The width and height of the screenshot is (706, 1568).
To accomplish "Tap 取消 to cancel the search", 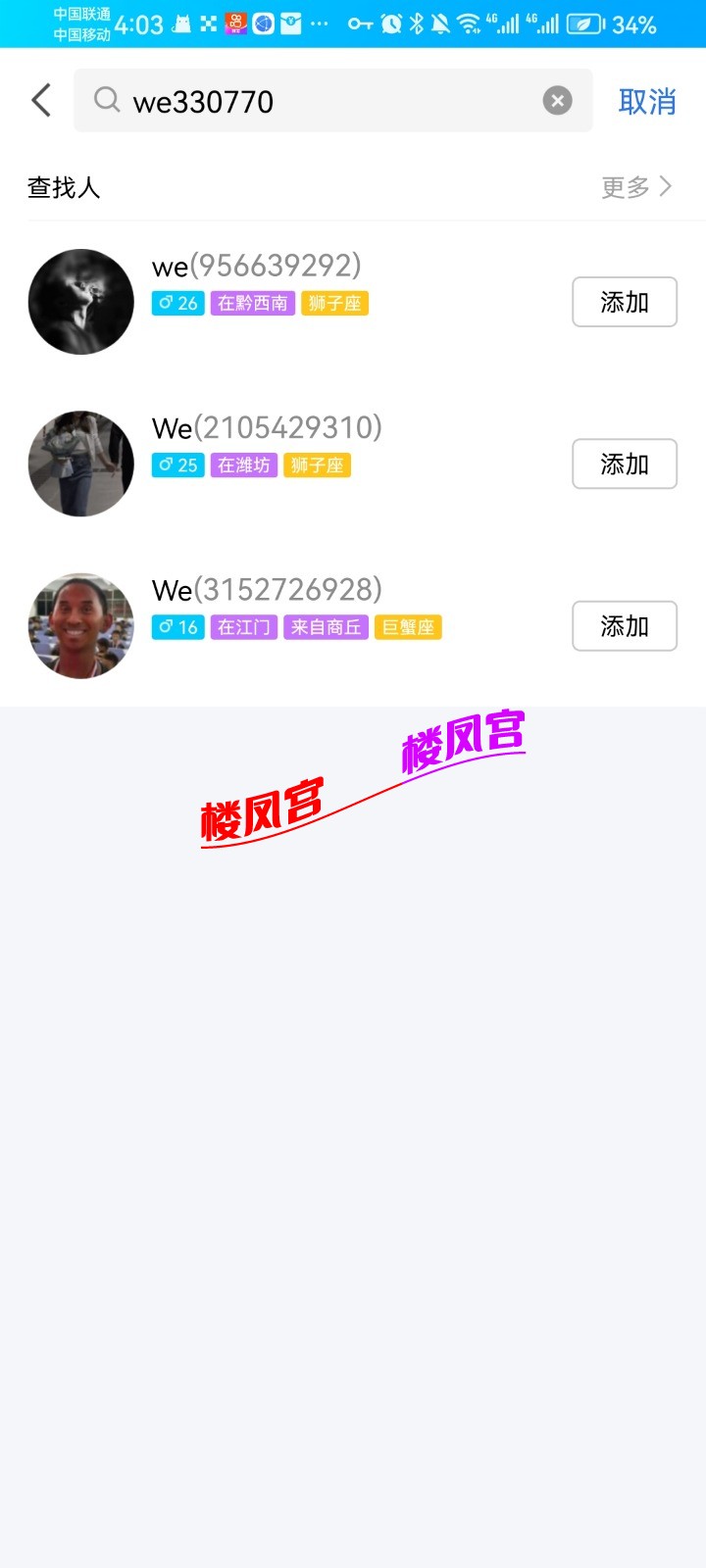I will [647, 102].
